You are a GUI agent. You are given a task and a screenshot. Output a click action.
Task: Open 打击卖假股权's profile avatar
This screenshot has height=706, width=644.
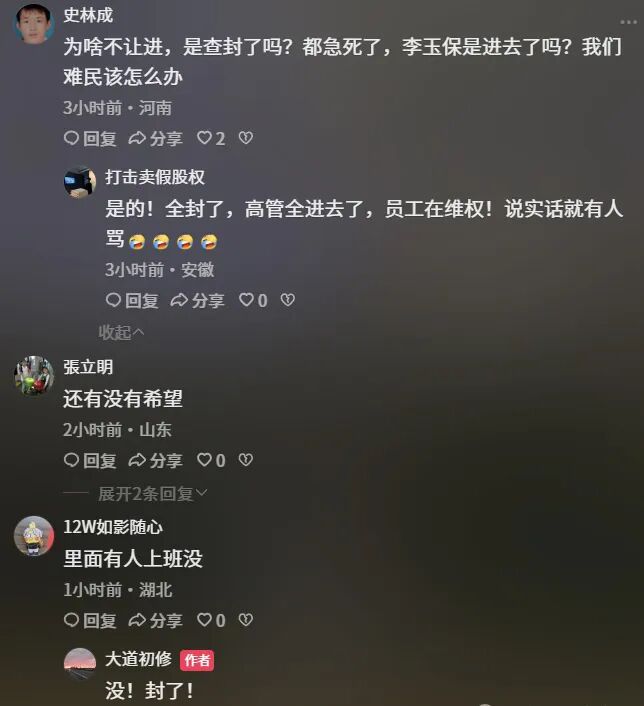80,182
